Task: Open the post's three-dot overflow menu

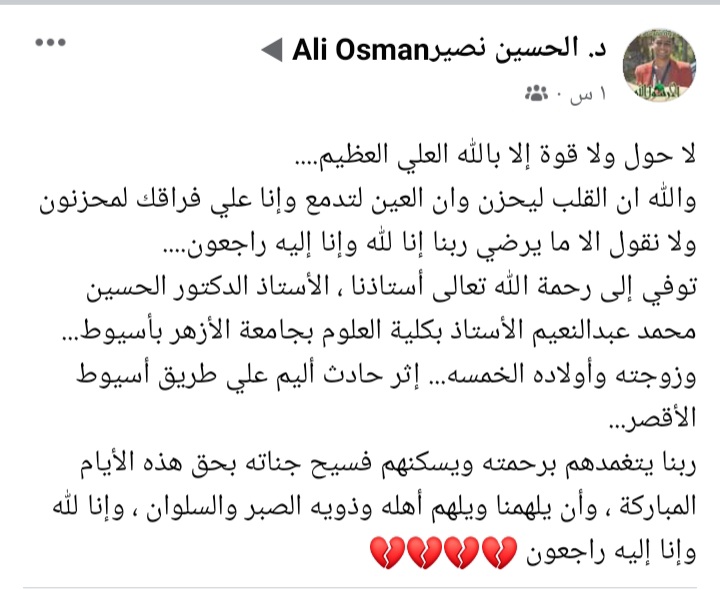Action: click(x=49, y=43)
